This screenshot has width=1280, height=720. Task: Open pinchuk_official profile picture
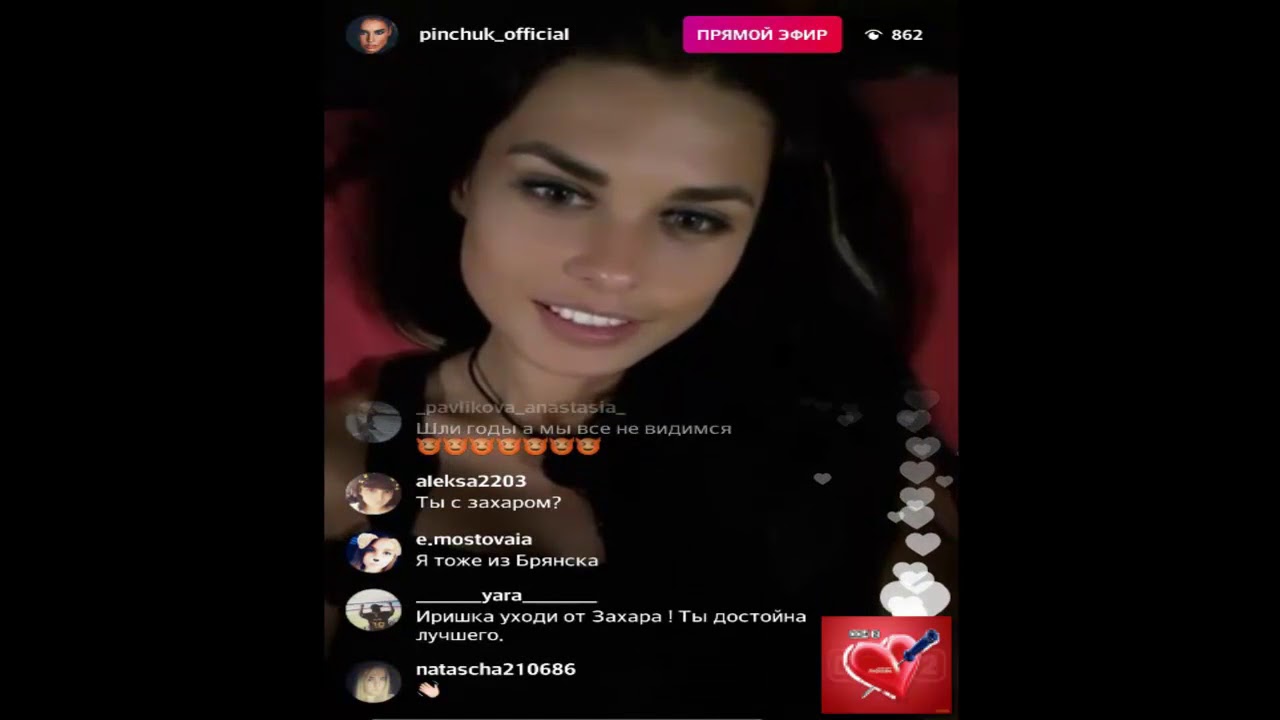coord(371,35)
